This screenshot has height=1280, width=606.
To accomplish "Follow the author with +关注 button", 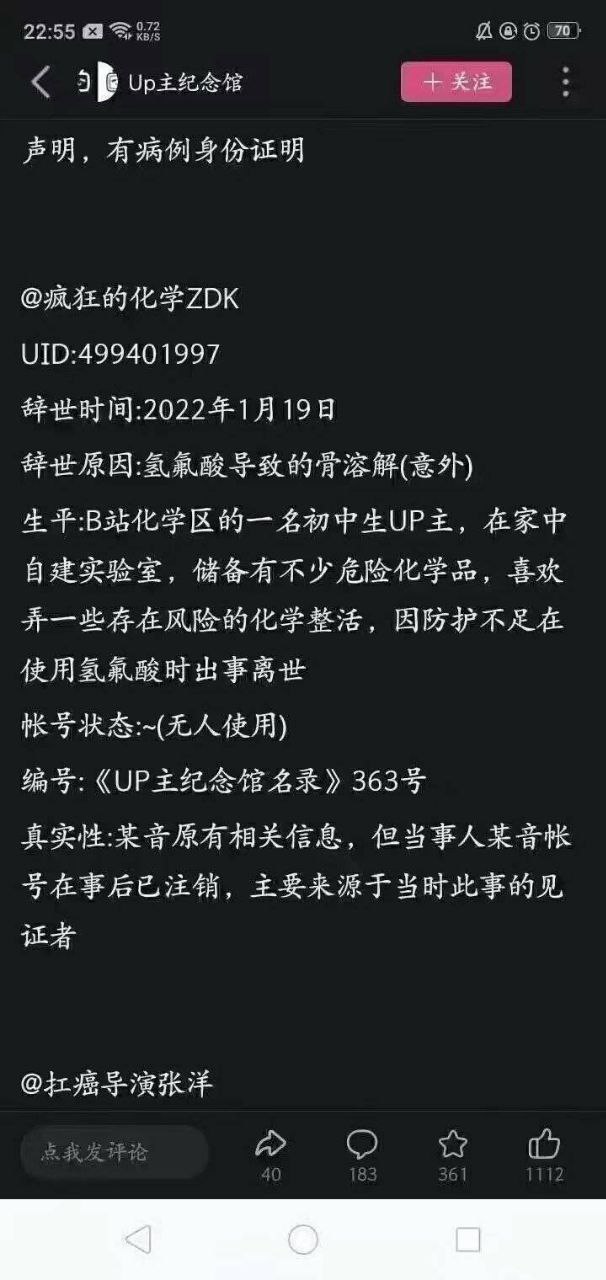I will tap(456, 82).
